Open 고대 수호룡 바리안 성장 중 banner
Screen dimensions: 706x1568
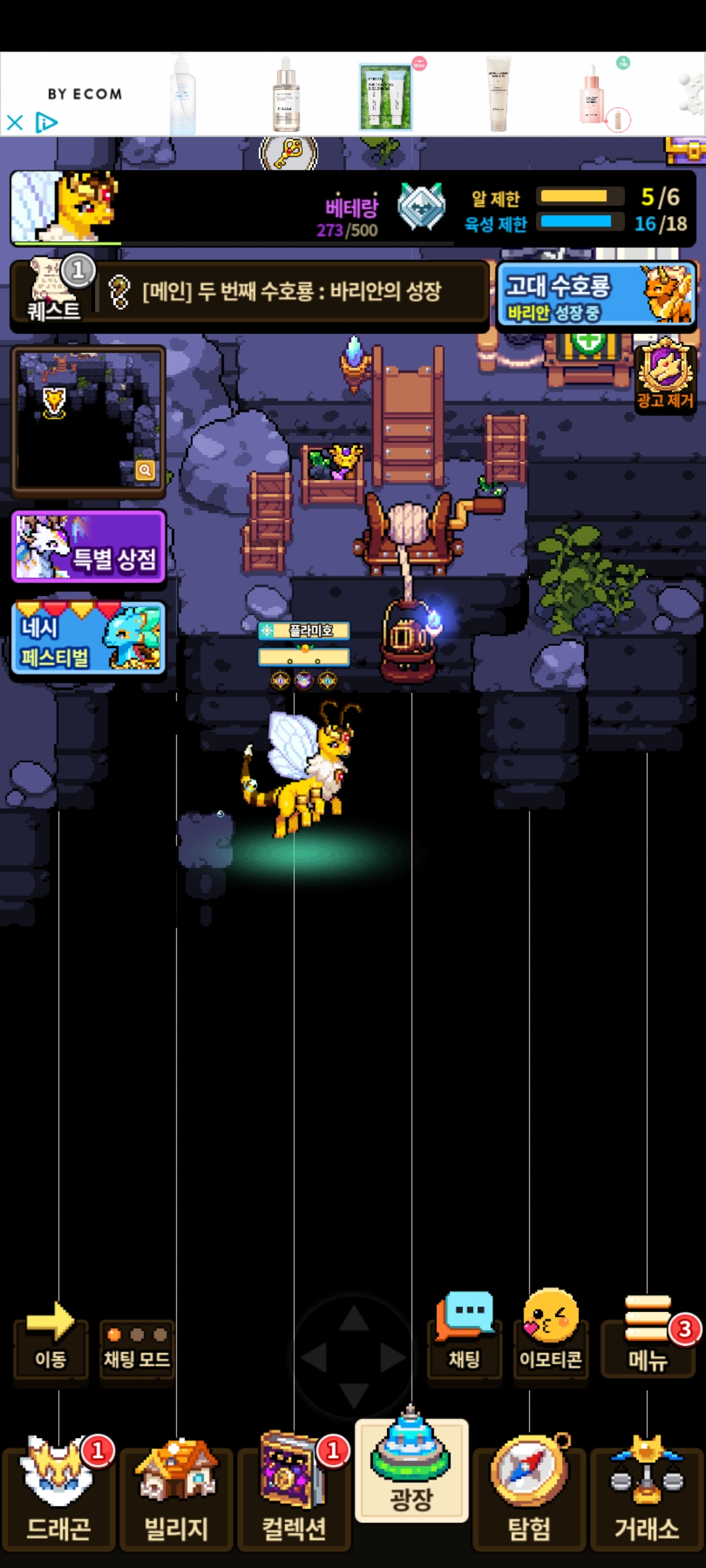point(596,295)
